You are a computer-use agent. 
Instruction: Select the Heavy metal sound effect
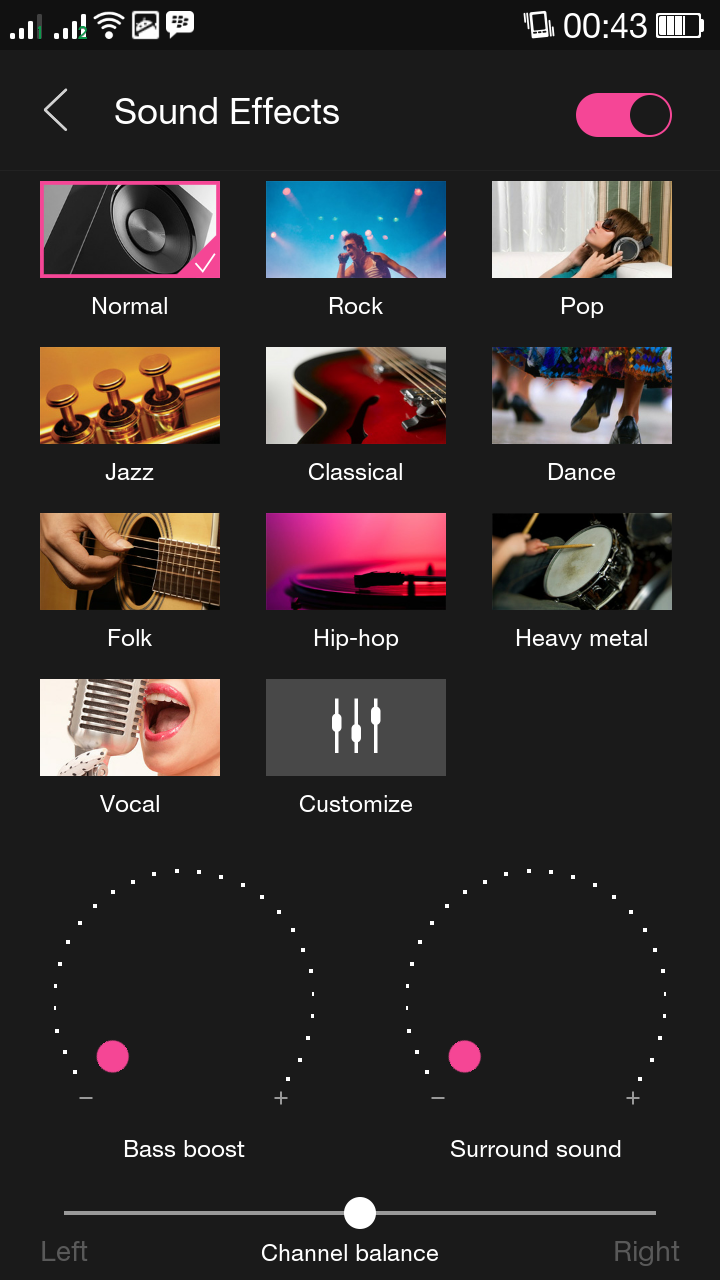(x=581, y=561)
